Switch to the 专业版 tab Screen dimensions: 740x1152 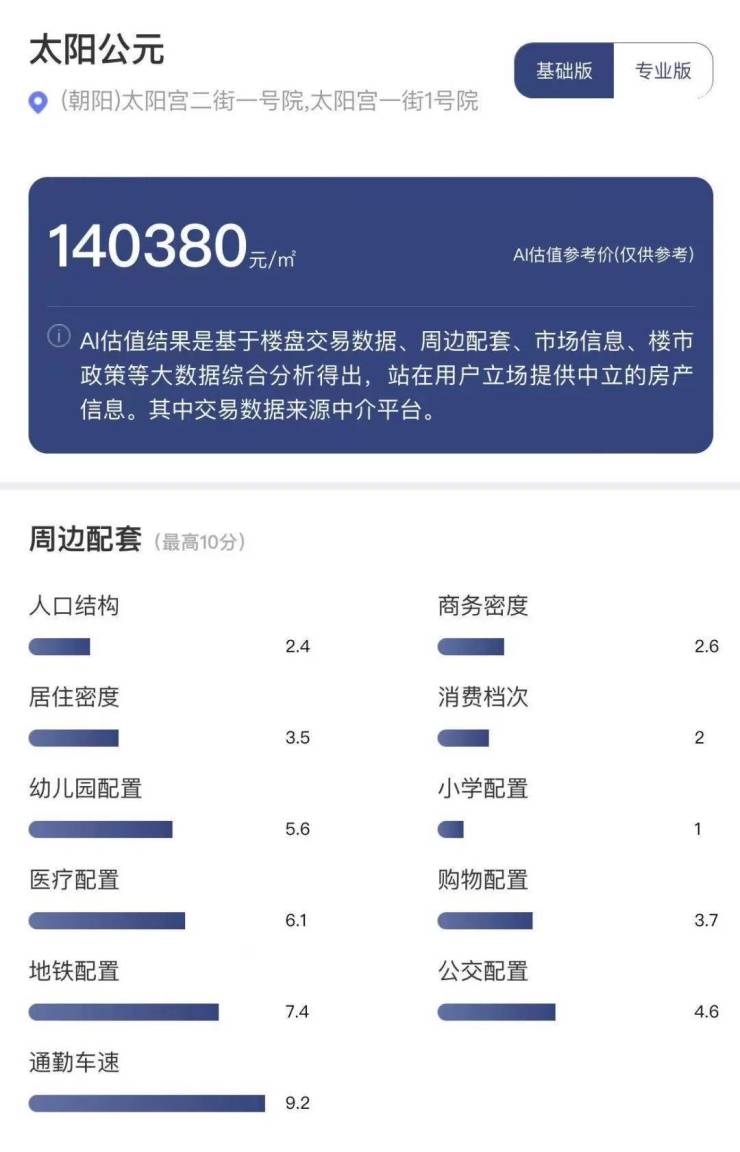pos(663,71)
